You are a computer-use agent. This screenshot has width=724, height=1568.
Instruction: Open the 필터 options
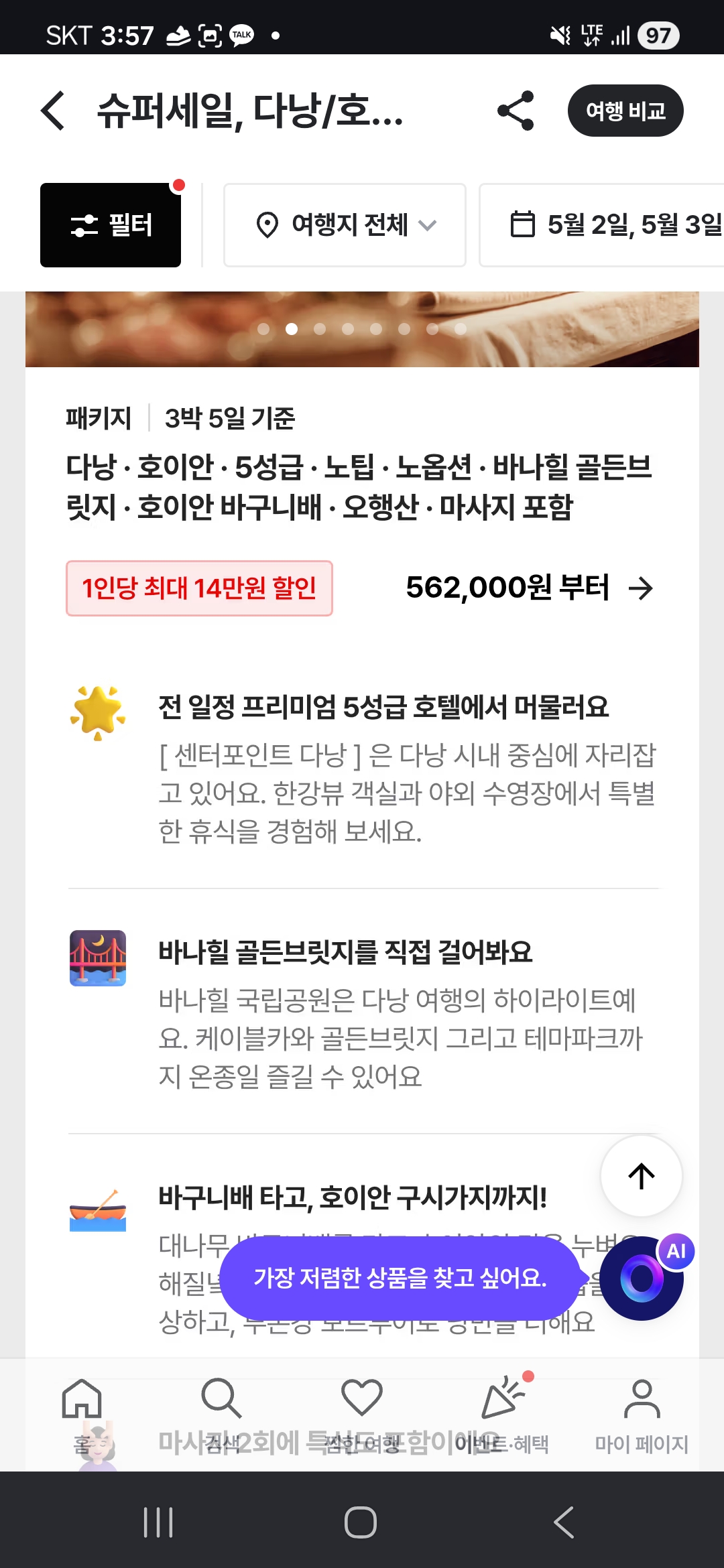pyautogui.click(x=111, y=225)
